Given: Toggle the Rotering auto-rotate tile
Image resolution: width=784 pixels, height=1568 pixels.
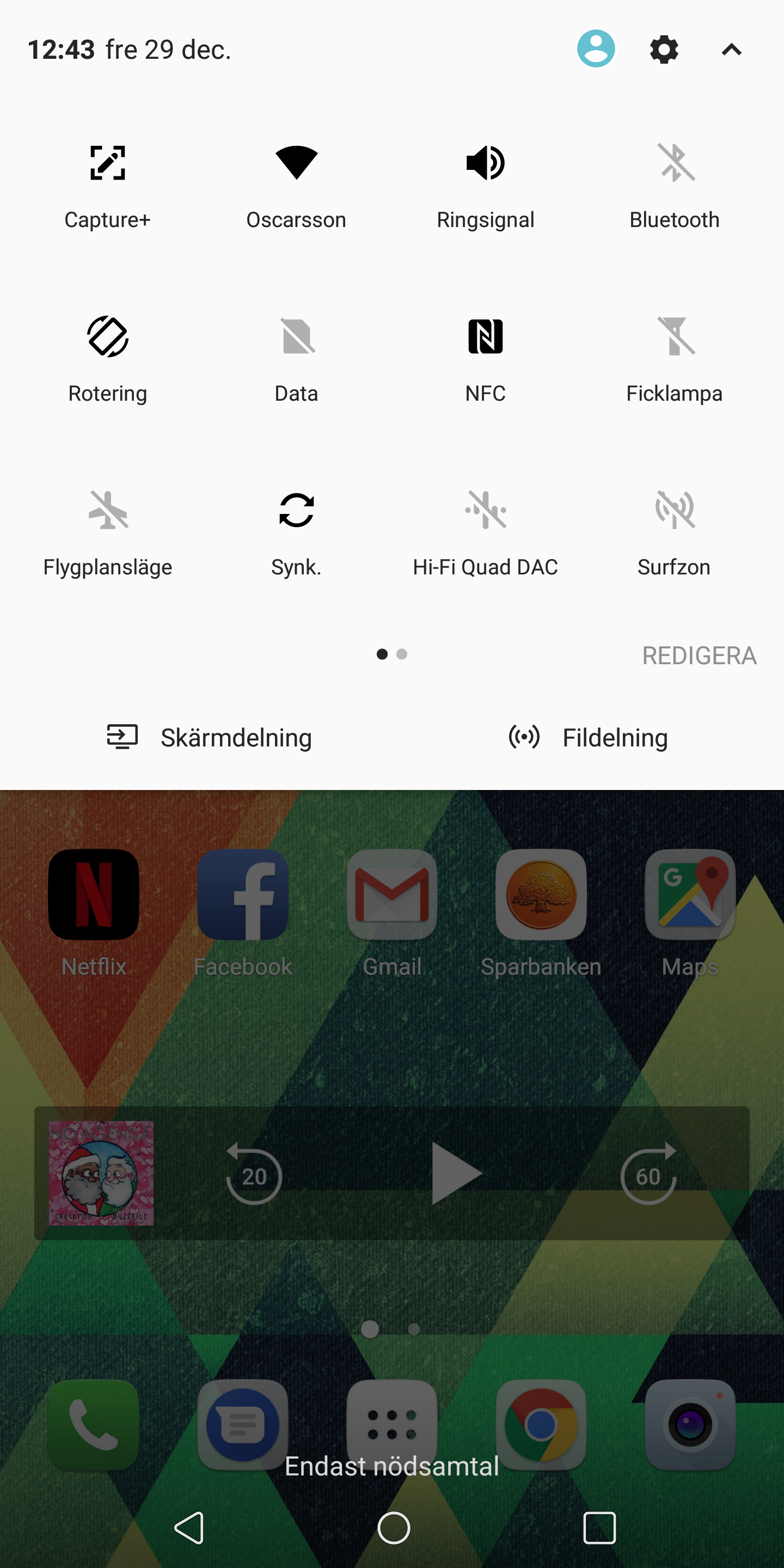Looking at the screenshot, I should pos(108,336).
